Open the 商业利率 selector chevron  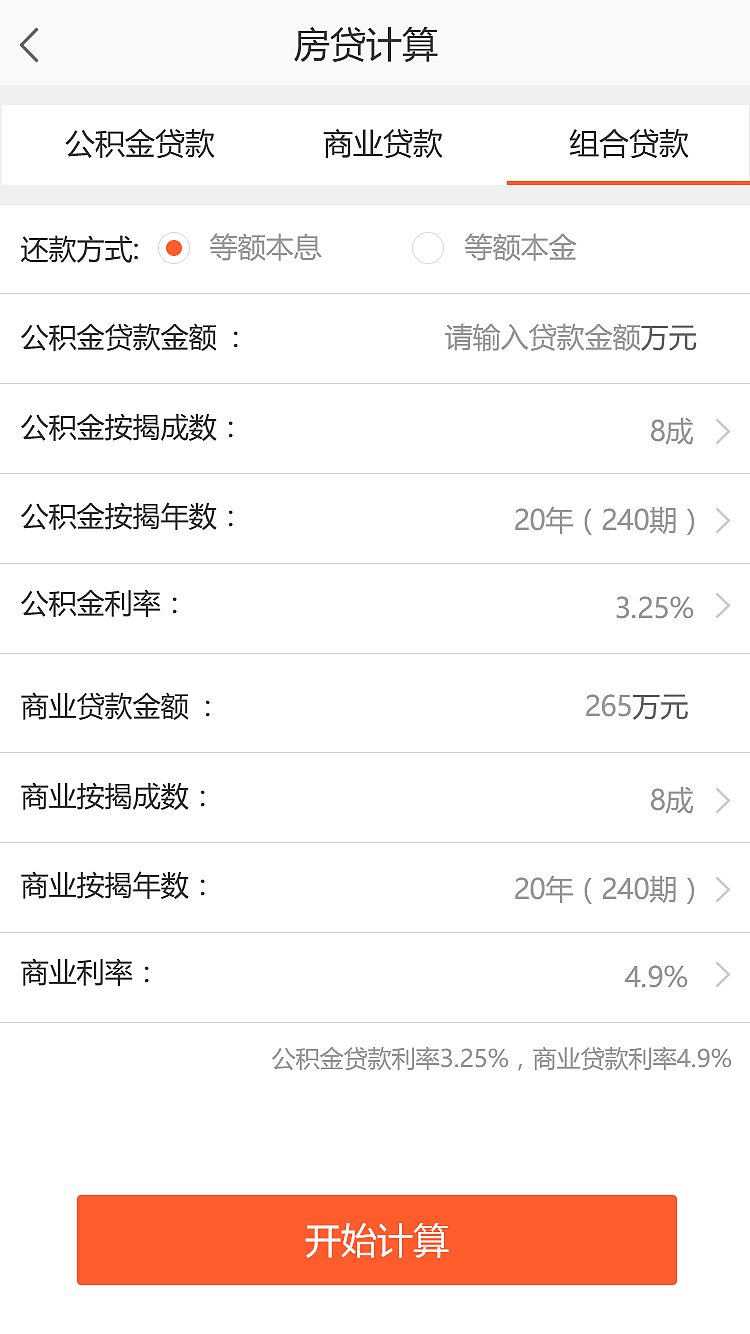pos(722,977)
